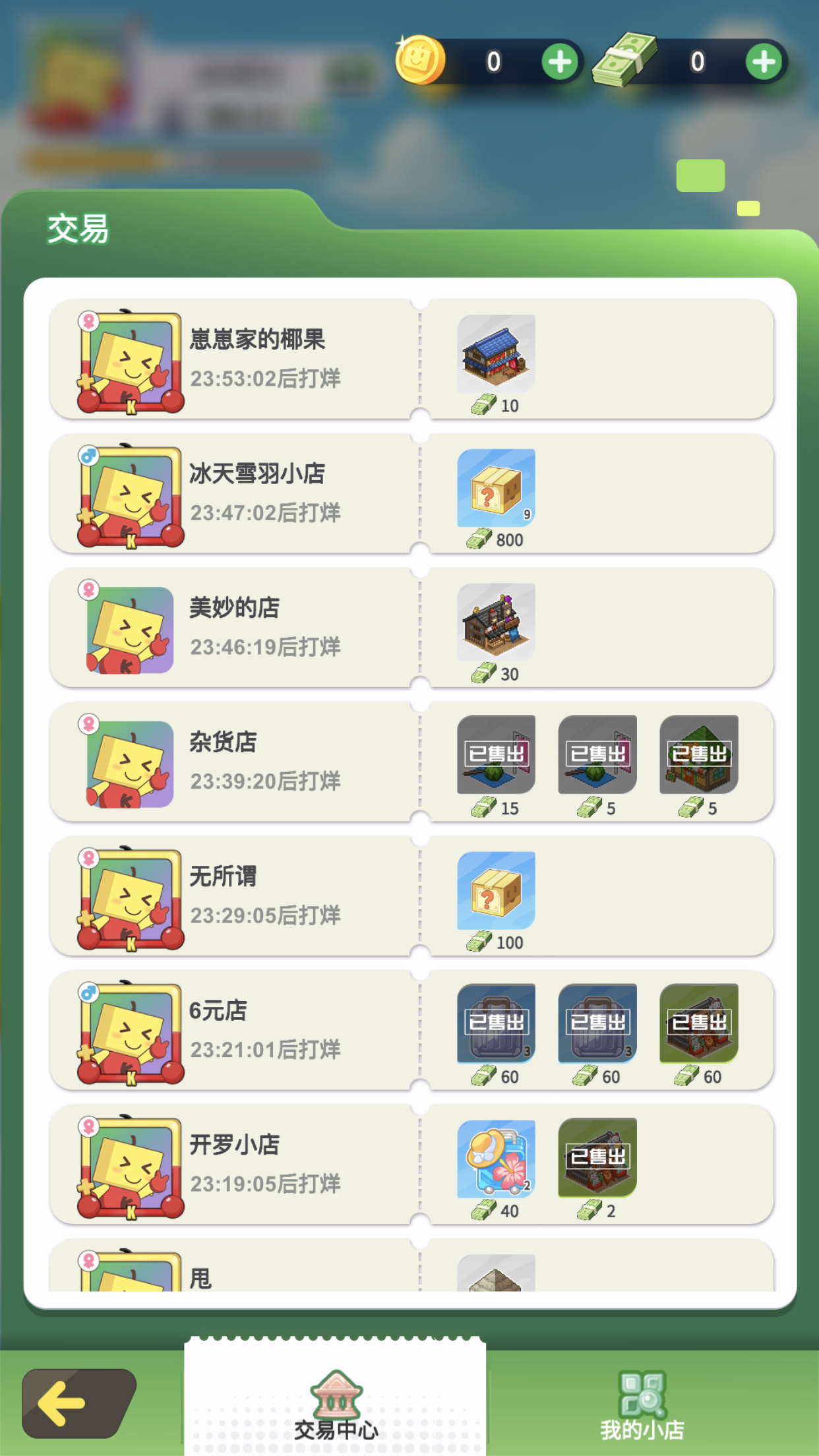The height and width of the screenshot is (1456, 819).
Task: Tap the 美妙的店 seller avatar
Action: click(x=129, y=629)
